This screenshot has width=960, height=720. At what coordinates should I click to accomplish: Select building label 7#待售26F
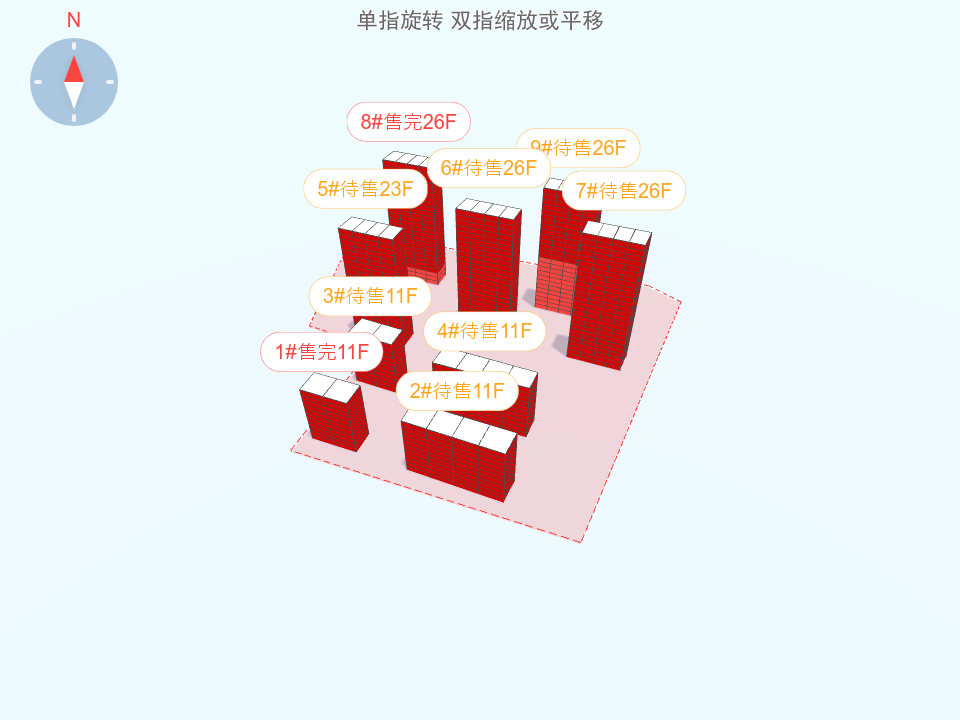click(x=624, y=191)
